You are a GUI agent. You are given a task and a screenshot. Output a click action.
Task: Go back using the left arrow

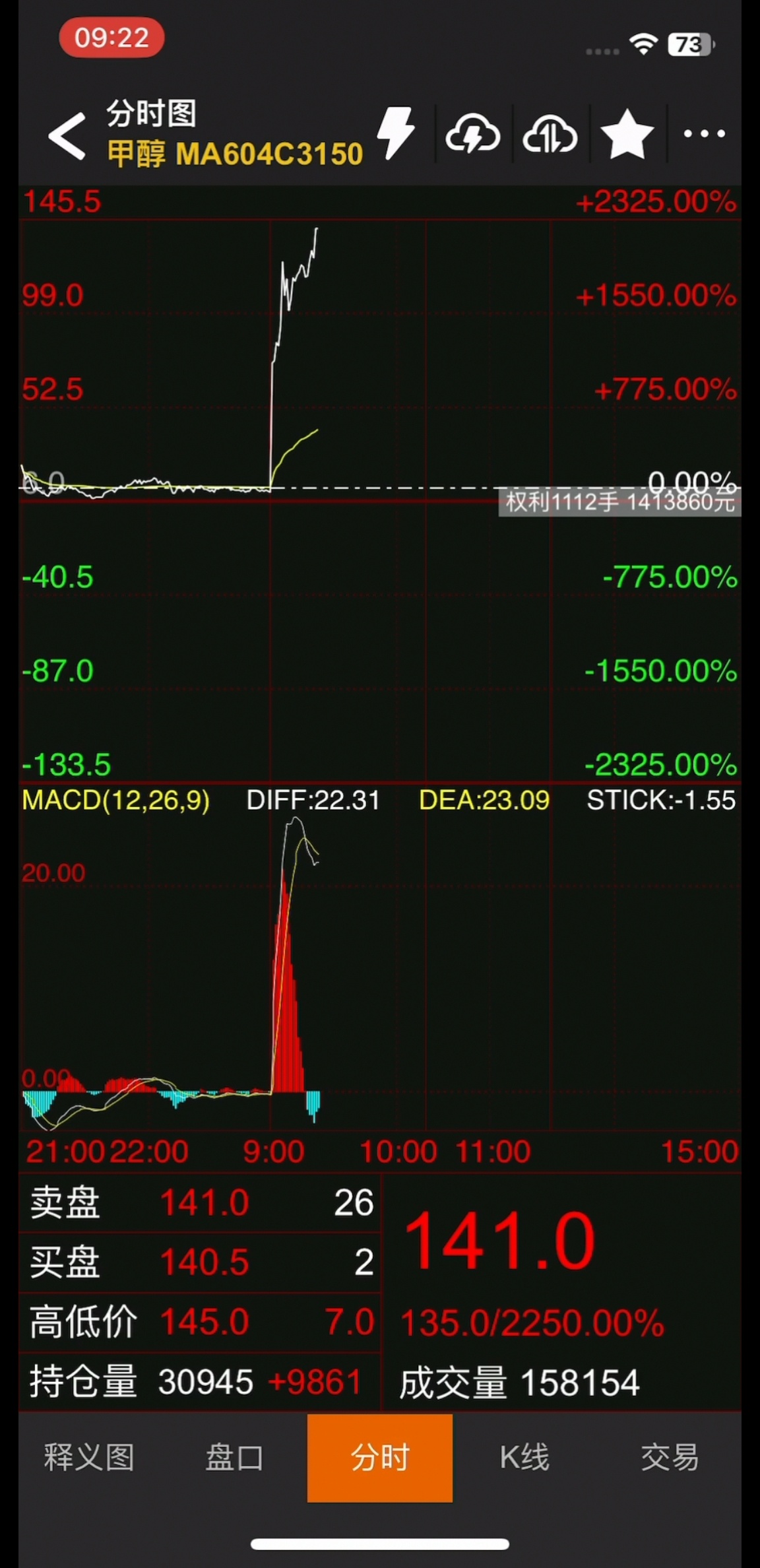tap(68, 136)
